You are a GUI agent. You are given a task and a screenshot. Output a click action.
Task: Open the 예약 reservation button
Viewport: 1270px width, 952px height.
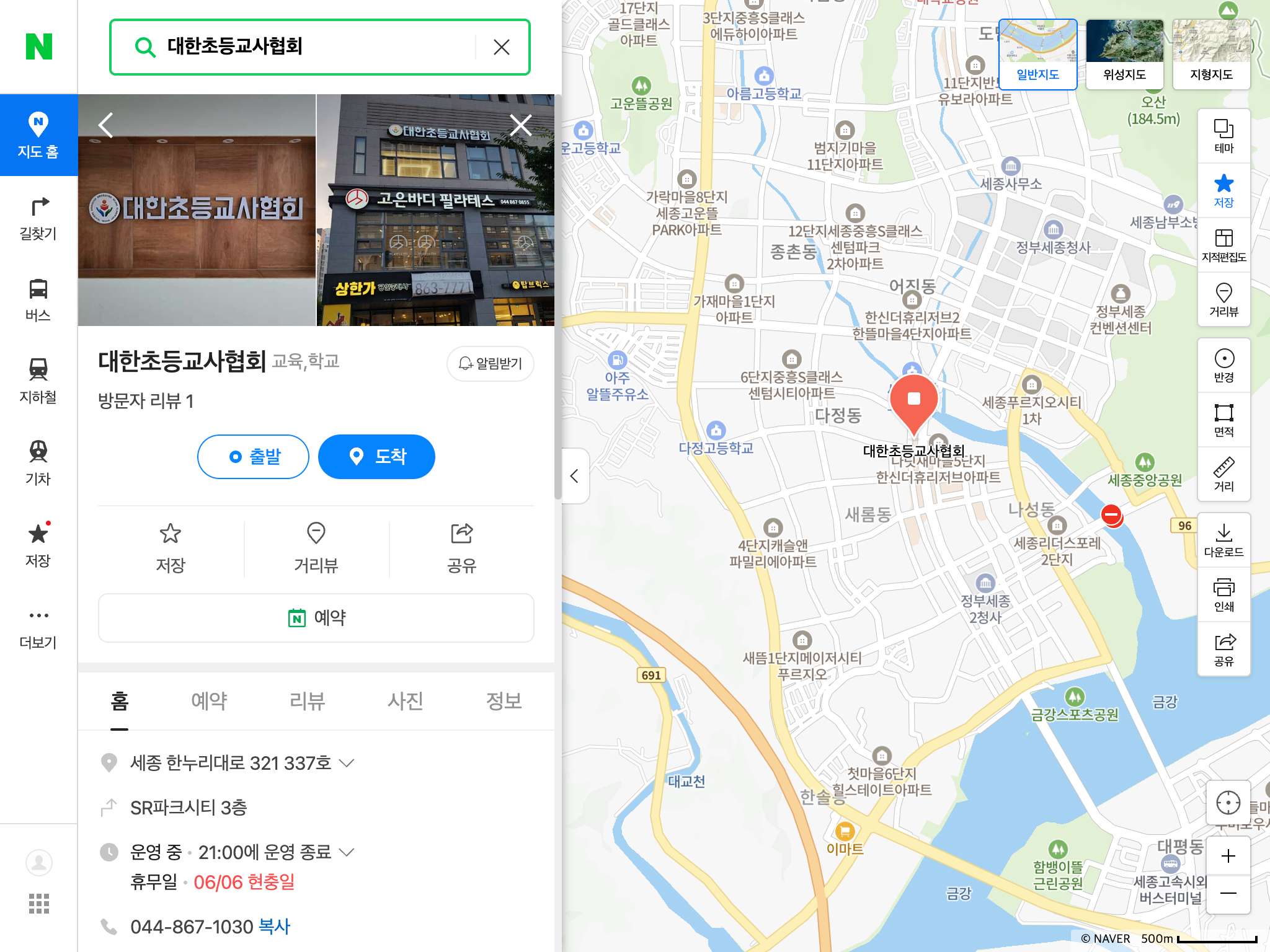tap(316, 618)
